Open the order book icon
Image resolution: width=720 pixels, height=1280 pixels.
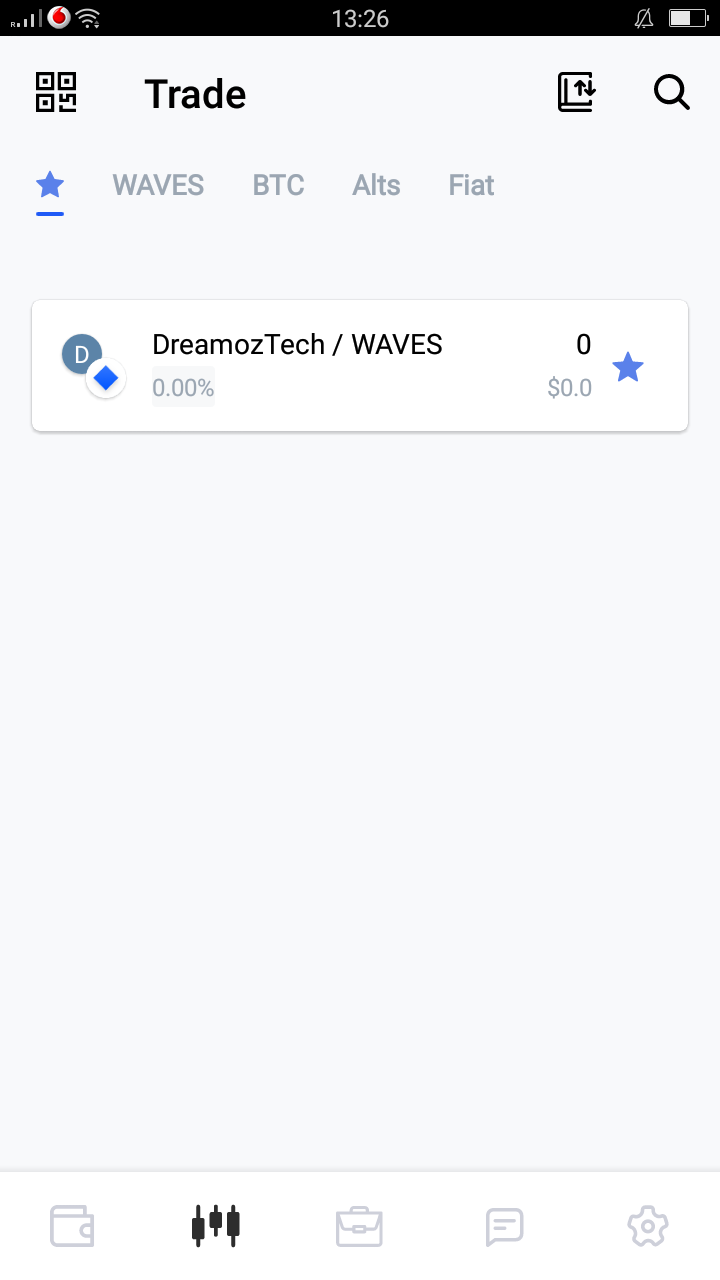(577, 92)
